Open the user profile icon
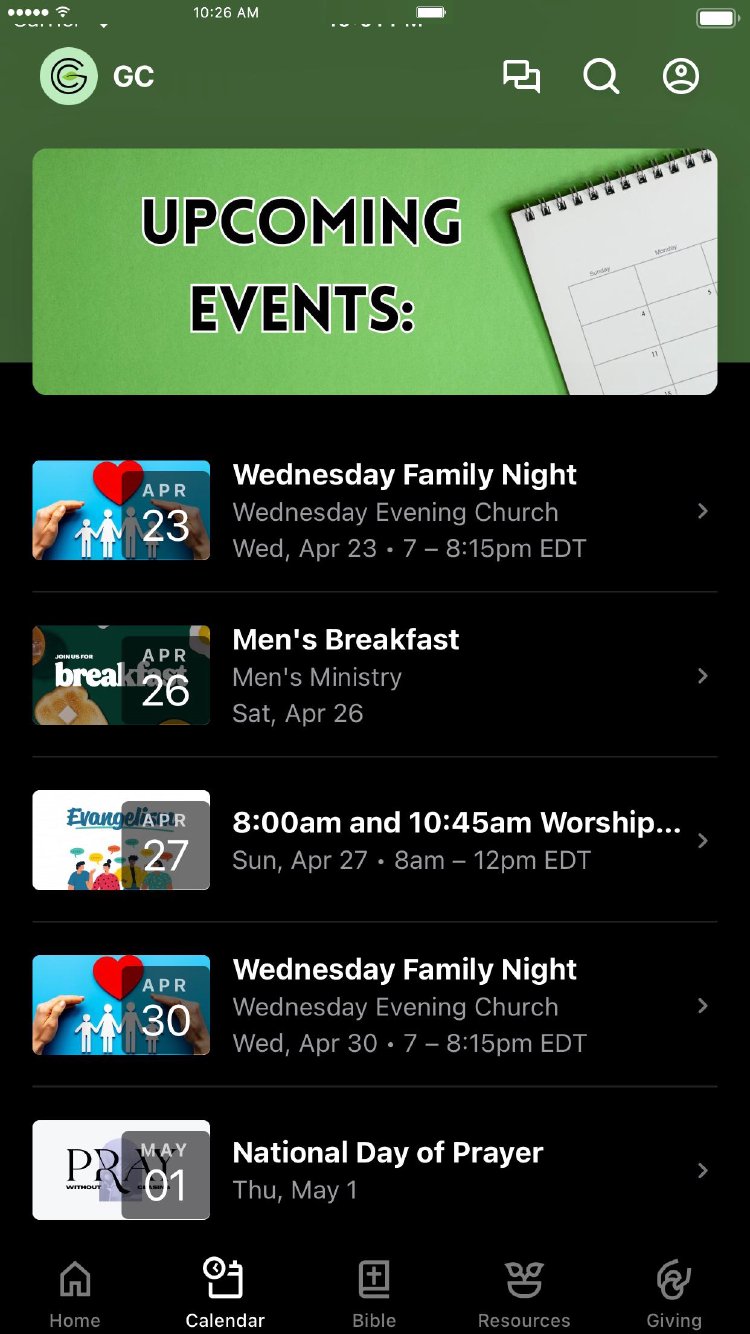 click(x=681, y=77)
